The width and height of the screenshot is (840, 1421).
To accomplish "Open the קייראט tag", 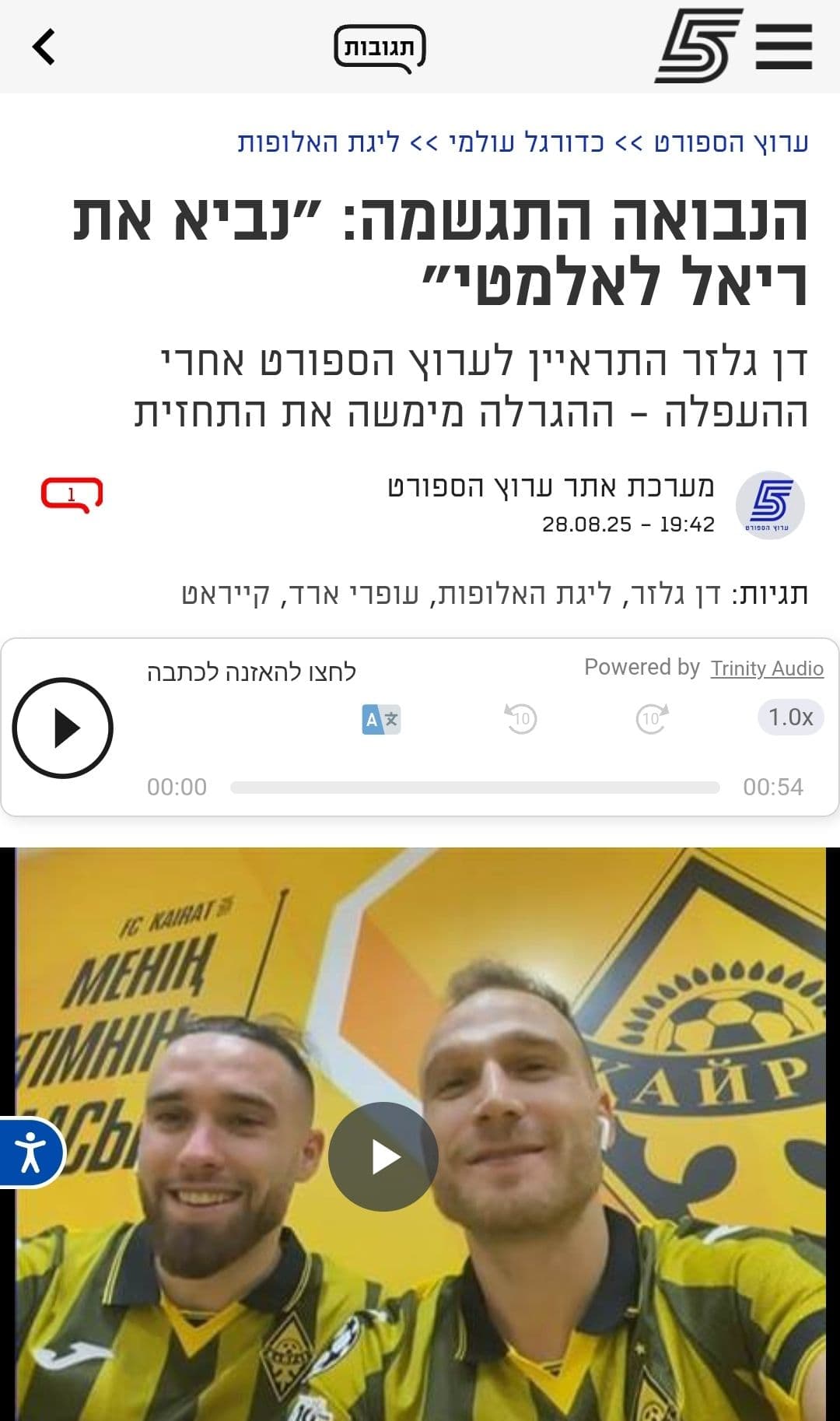I will pyautogui.click(x=226, y=595).
